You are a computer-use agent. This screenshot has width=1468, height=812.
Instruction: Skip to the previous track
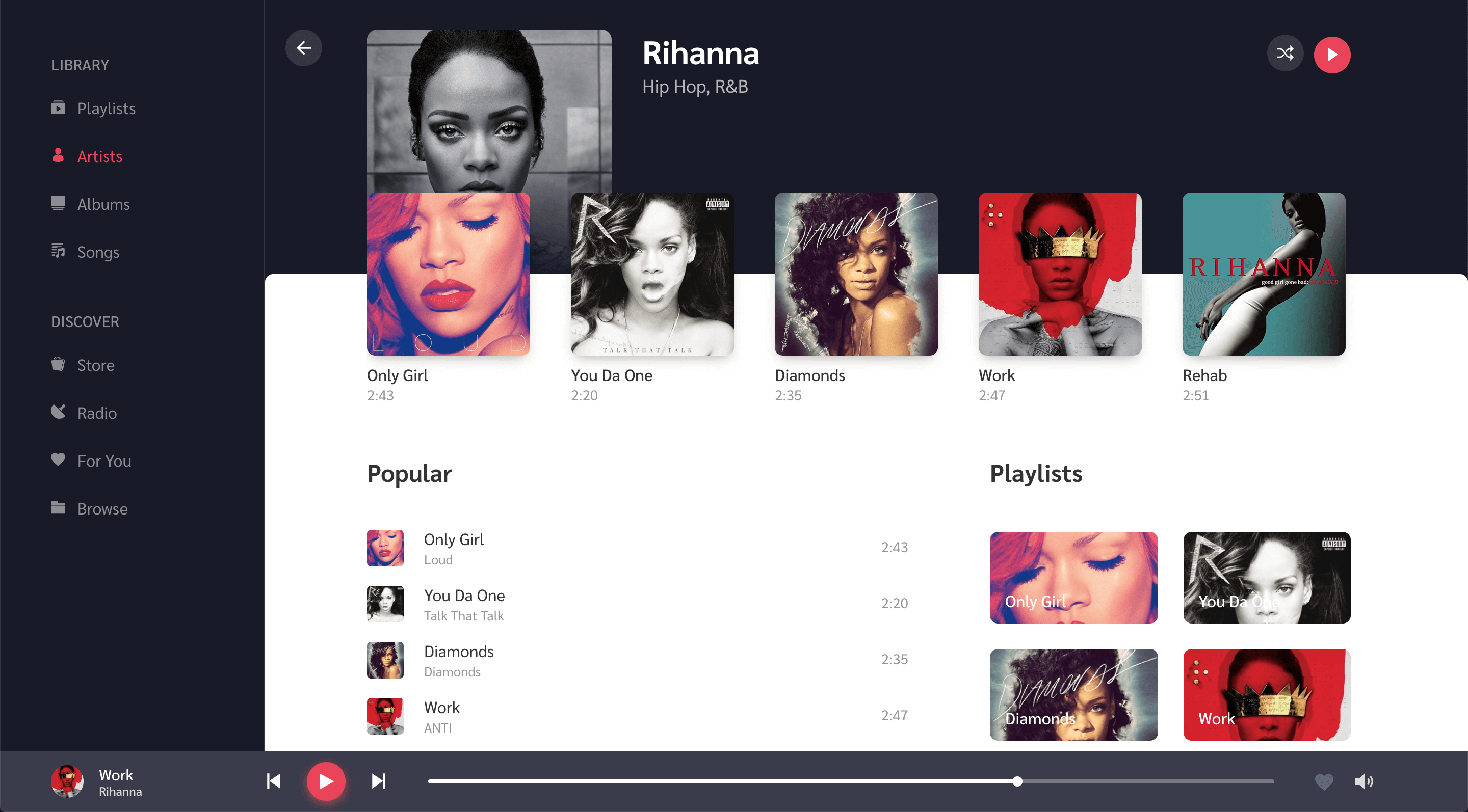[x=274, y=781]
